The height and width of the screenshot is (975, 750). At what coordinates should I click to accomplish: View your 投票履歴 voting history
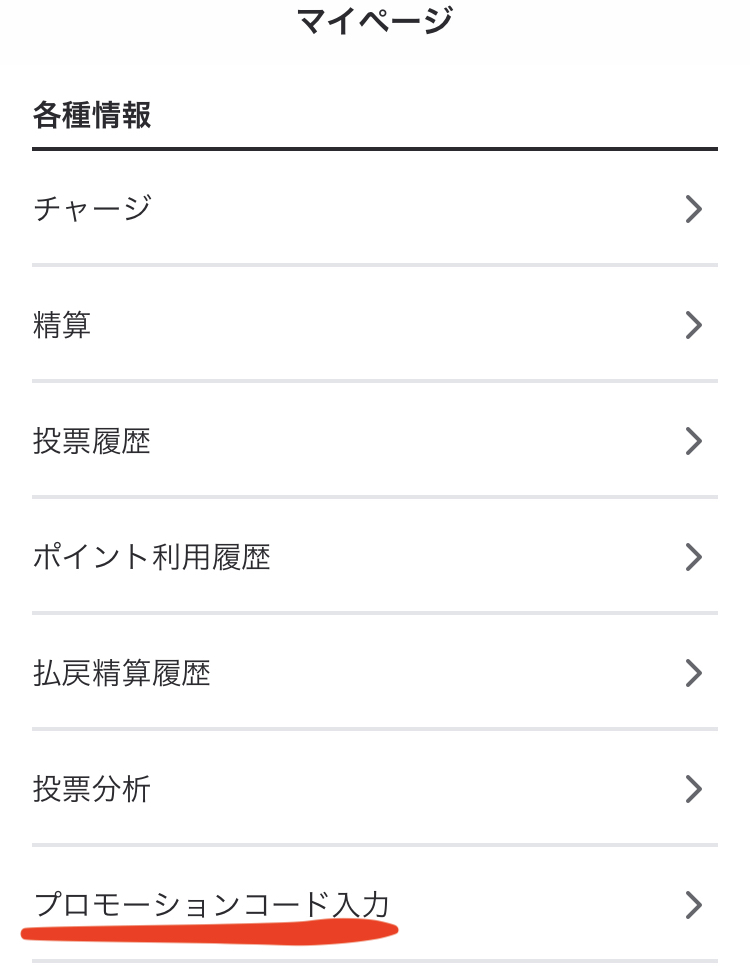click(92, 441)
